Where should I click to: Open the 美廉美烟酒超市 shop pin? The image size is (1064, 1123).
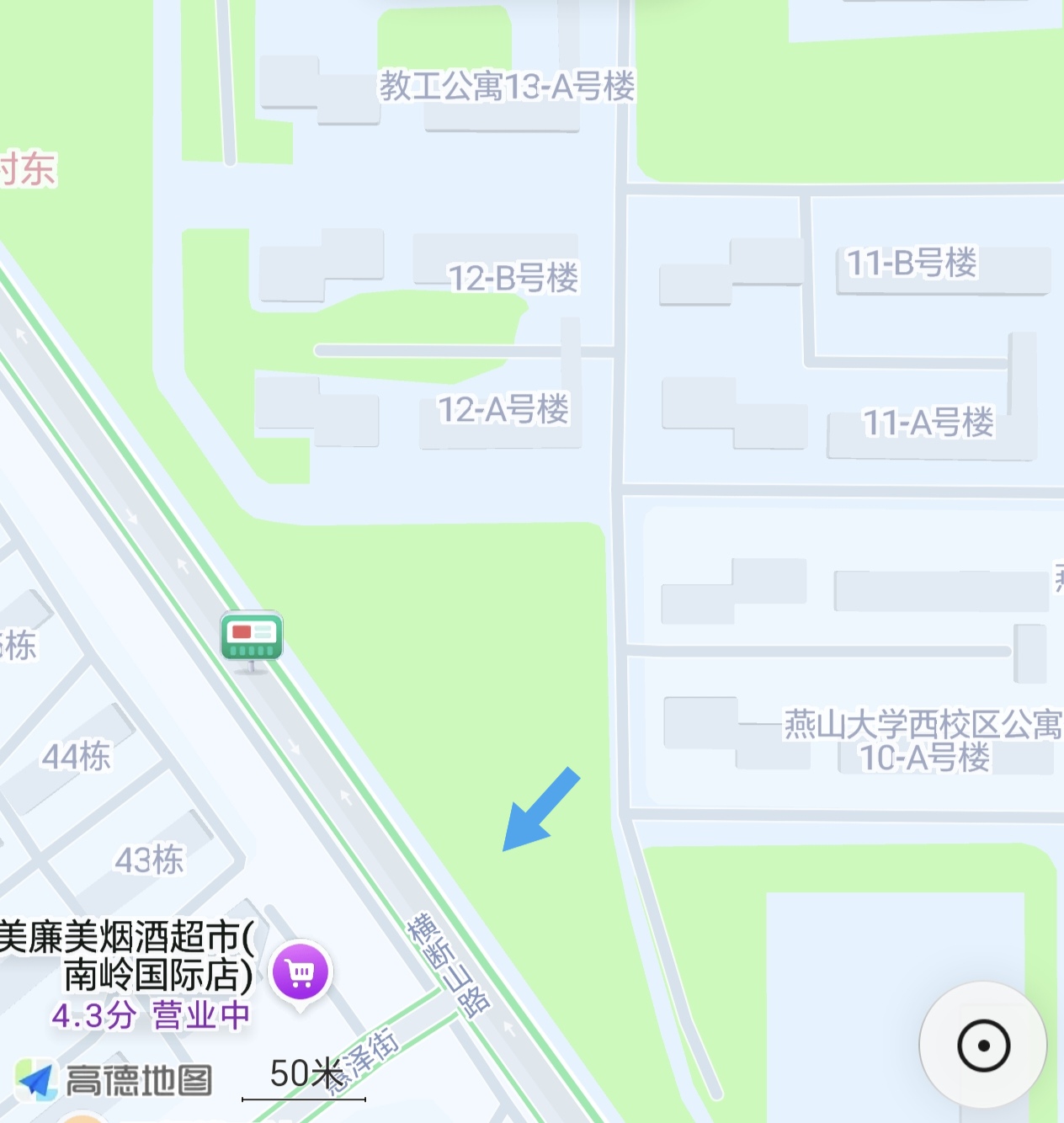pyautogui.click(x=301, y=975)
